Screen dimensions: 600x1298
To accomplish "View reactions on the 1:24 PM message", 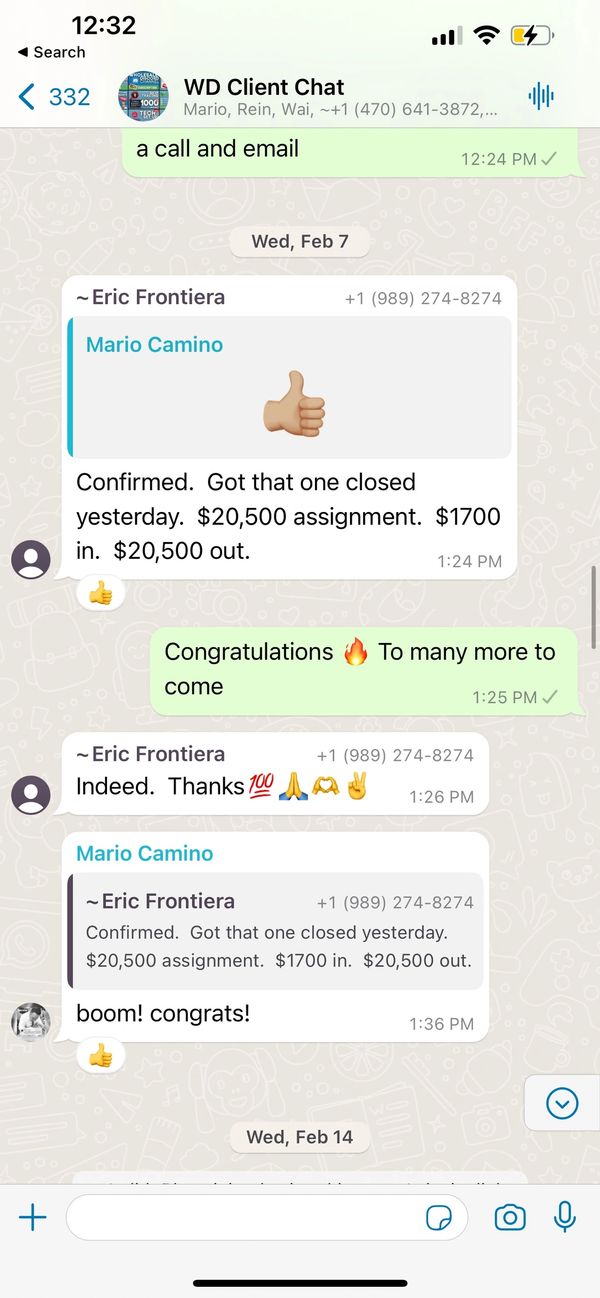I will point(101,594).
